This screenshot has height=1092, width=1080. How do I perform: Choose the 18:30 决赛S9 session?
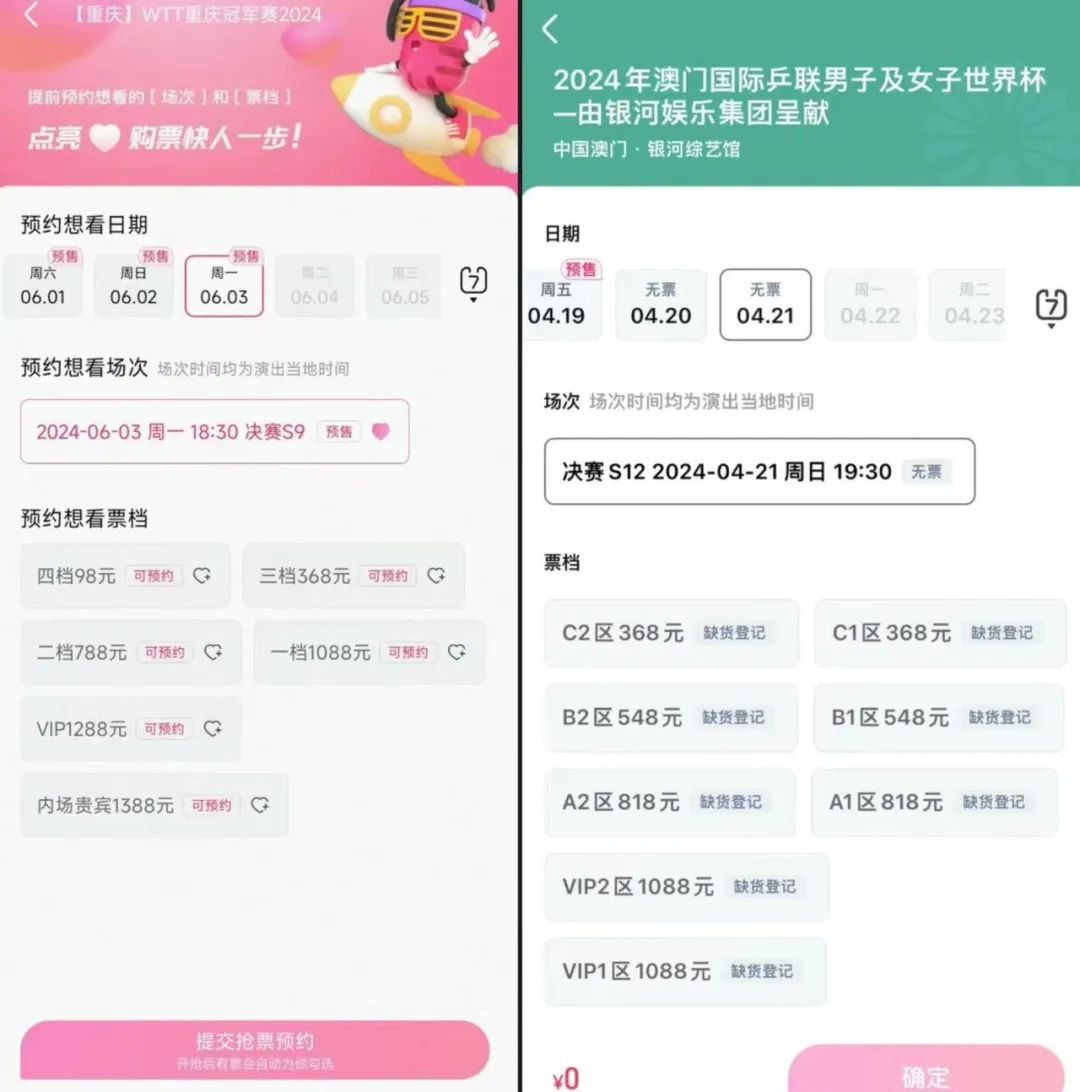pyautogui.click(x=214, y=432)
